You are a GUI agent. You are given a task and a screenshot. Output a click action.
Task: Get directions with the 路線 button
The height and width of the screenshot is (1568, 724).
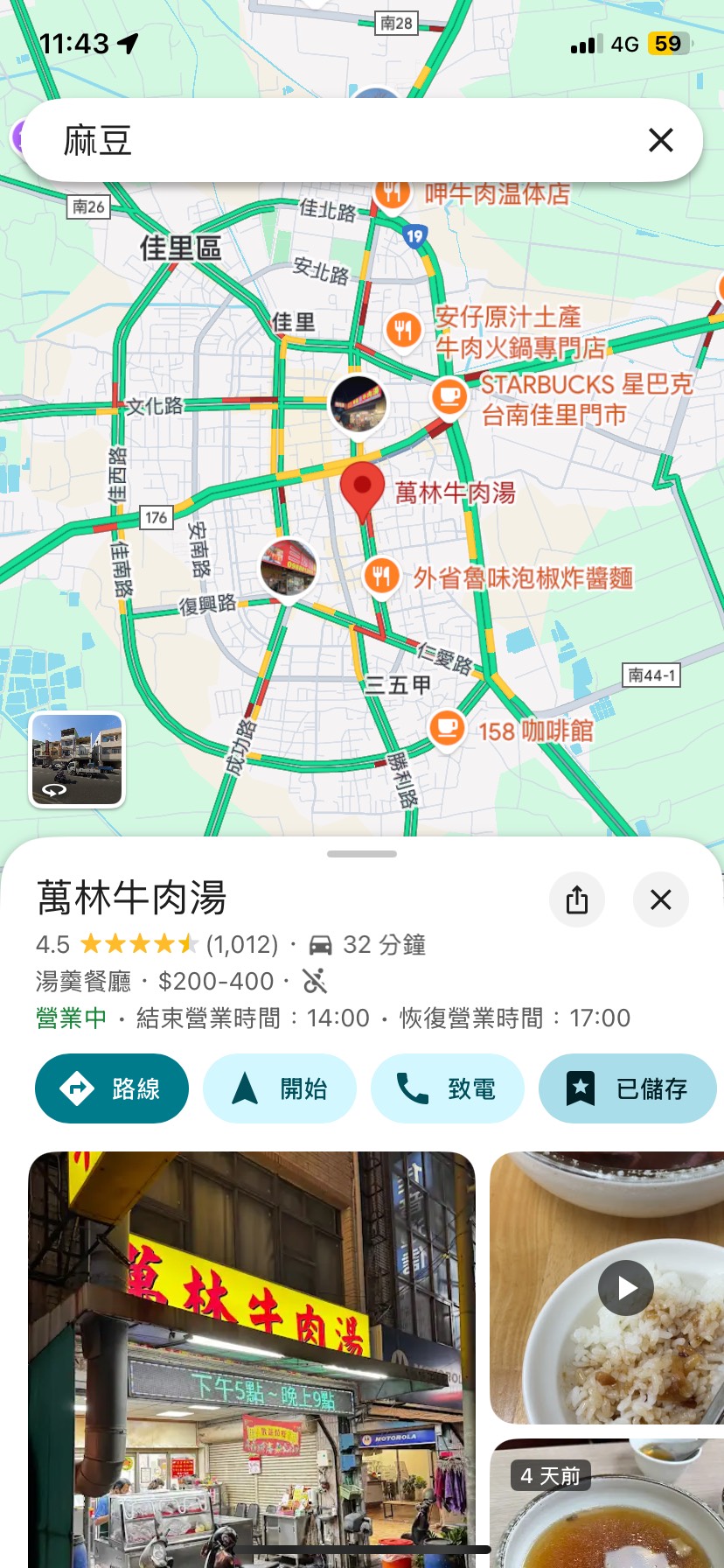[x=112, y=1088]
